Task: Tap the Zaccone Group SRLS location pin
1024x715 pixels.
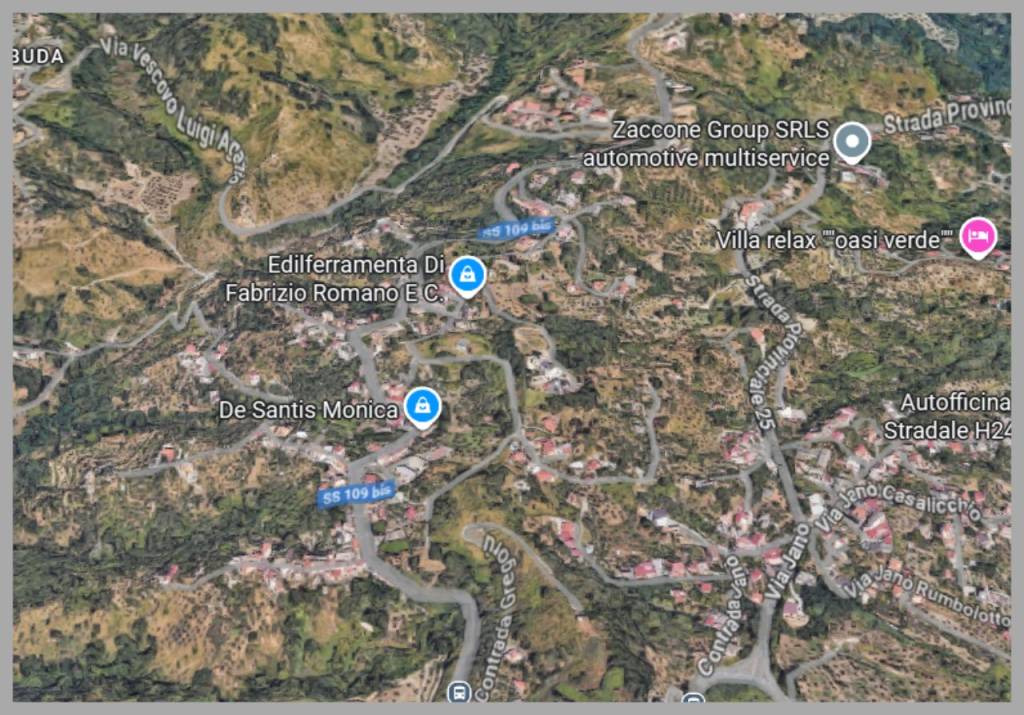Action: [x=851, y=142]
